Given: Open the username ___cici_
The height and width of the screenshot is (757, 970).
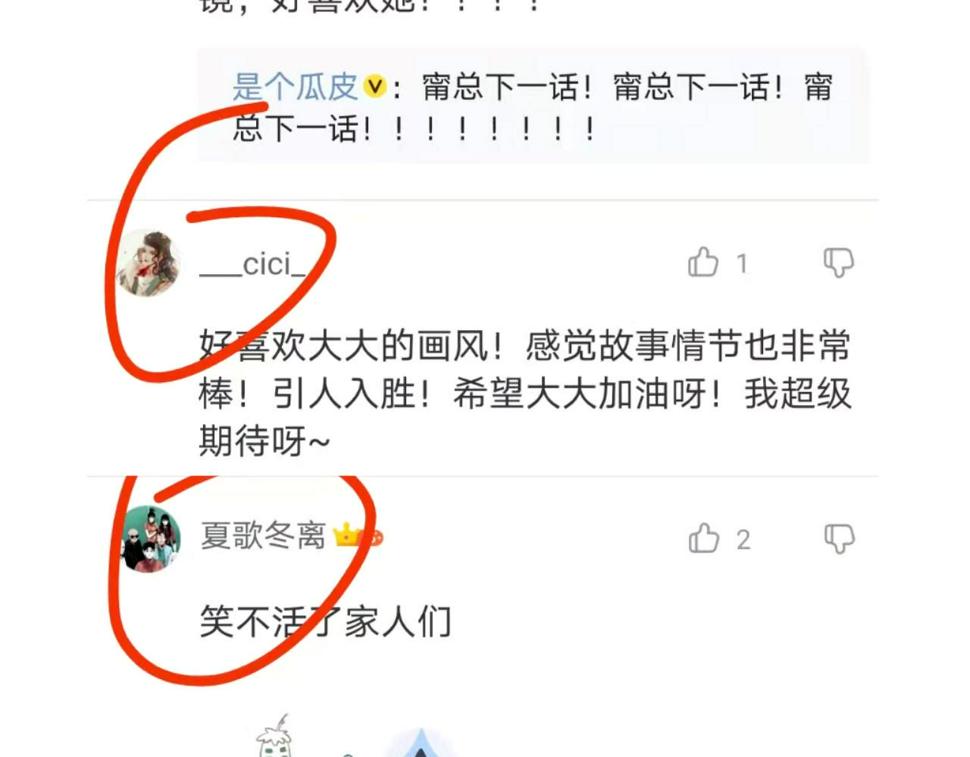Looking at the screenshot, I should [252, 265].
